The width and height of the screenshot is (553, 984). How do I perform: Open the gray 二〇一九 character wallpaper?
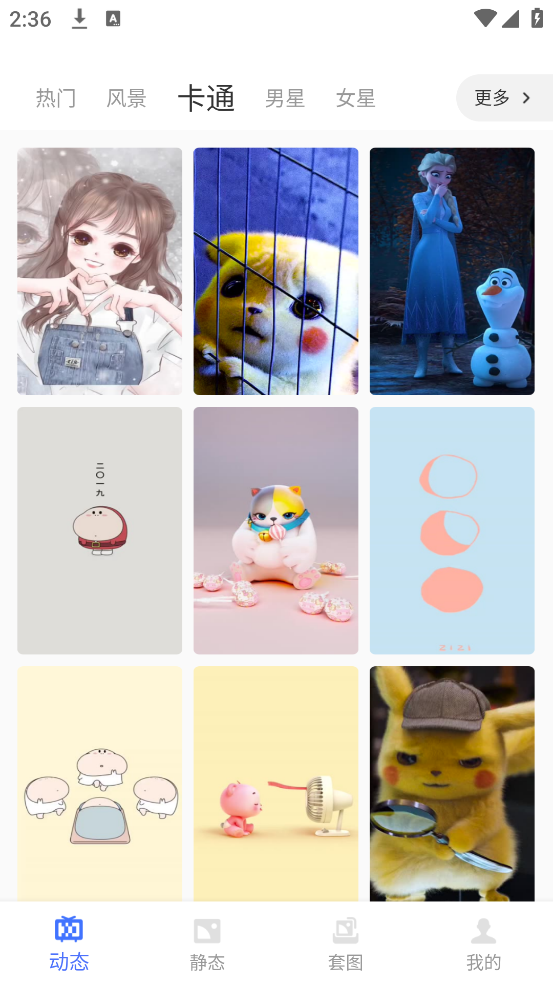pos(100,530)
